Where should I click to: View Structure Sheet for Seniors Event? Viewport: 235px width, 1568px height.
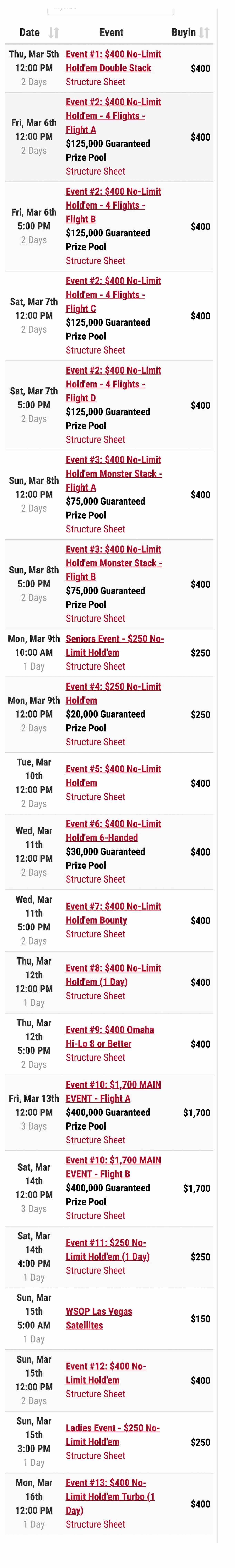(96, 667)
